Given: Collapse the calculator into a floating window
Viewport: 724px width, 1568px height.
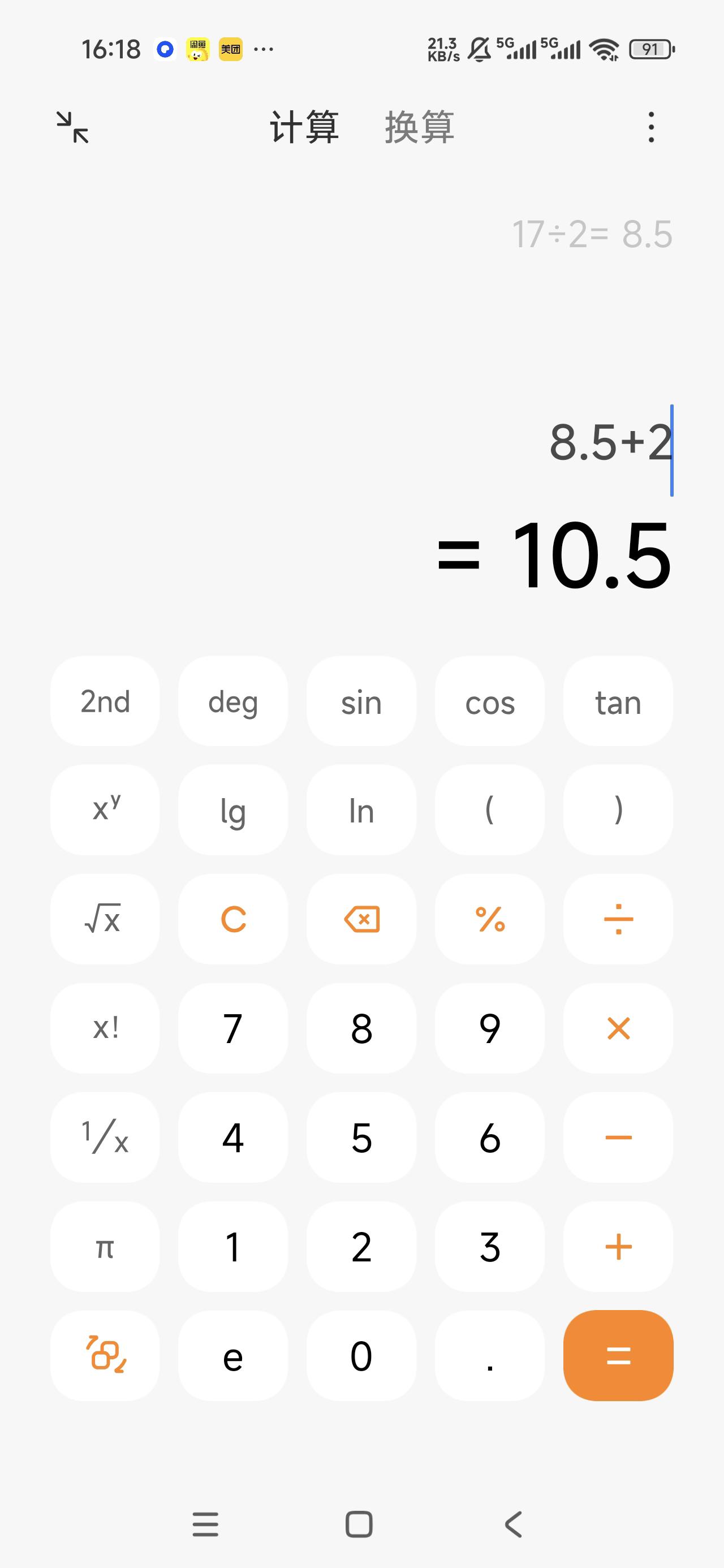Looking at the screenshot, I should tap(72, 127).
